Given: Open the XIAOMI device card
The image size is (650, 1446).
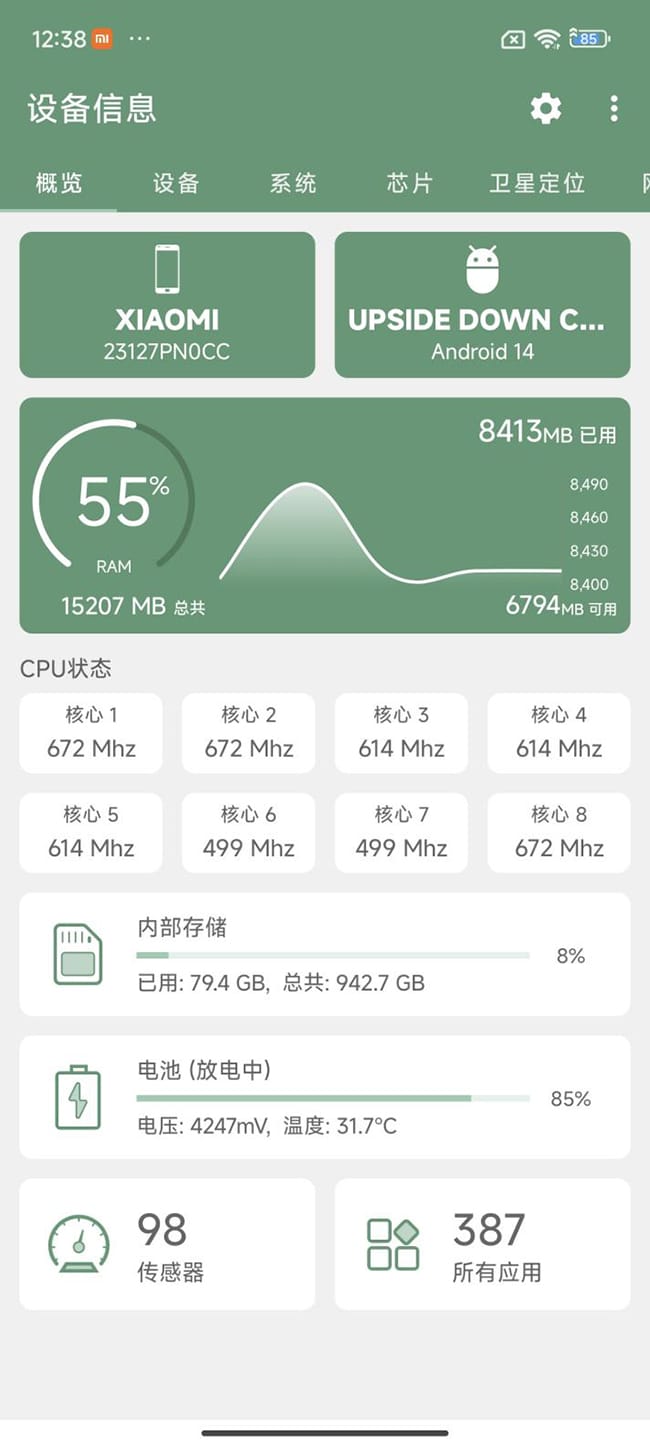Looking at the screenshot, I should coord(167,305).
